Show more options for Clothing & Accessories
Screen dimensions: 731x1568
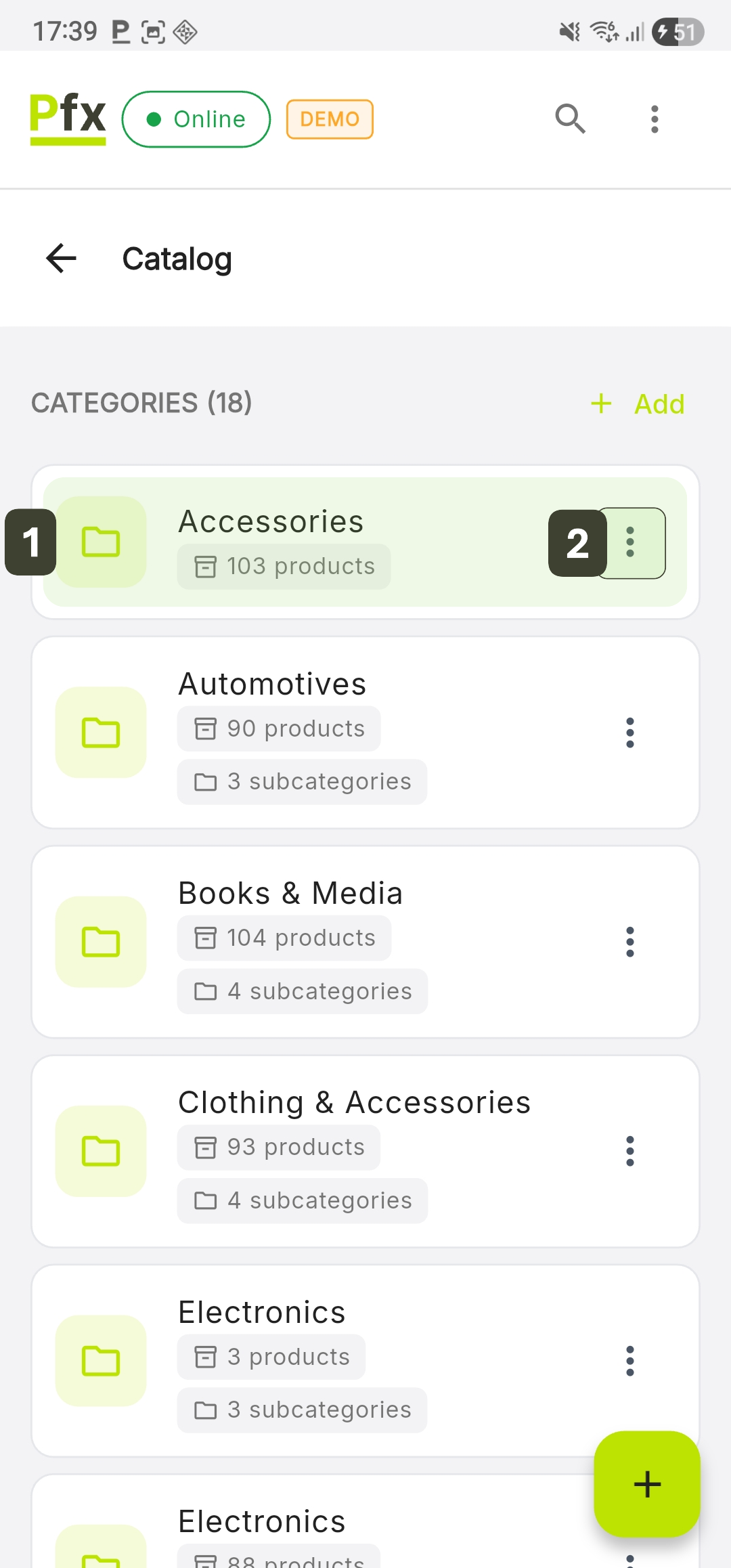point(630,1151)
